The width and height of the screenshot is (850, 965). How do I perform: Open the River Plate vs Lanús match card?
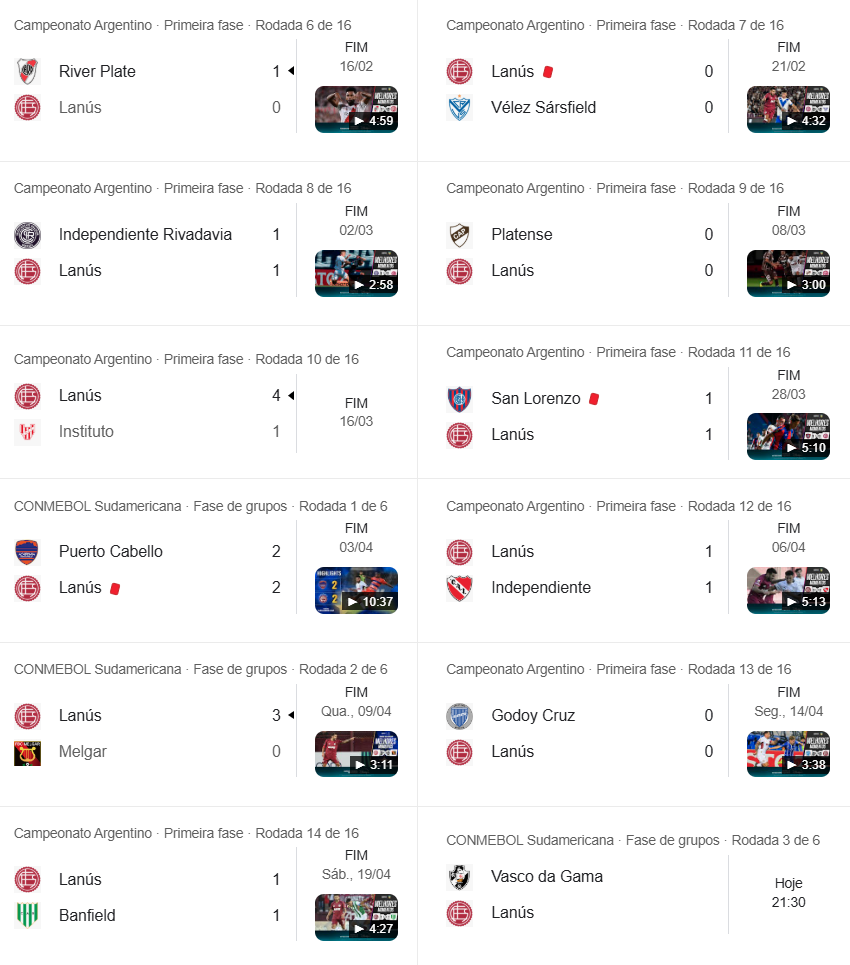coord(150,89)
